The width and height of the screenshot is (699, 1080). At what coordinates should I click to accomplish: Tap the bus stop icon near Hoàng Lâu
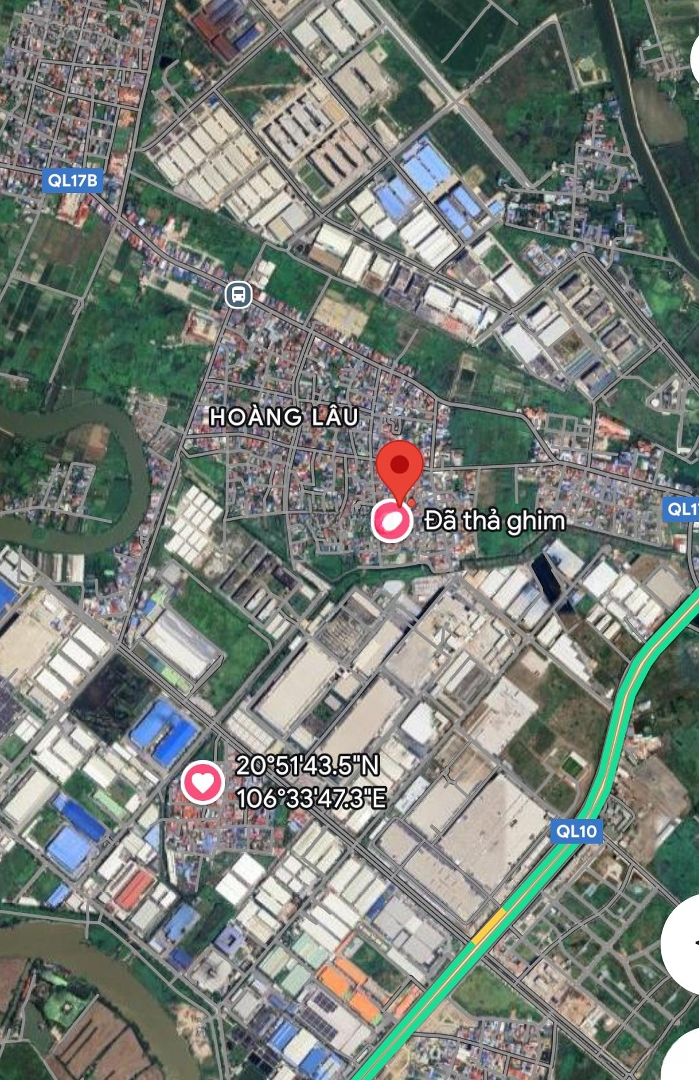tap(238, 294)
